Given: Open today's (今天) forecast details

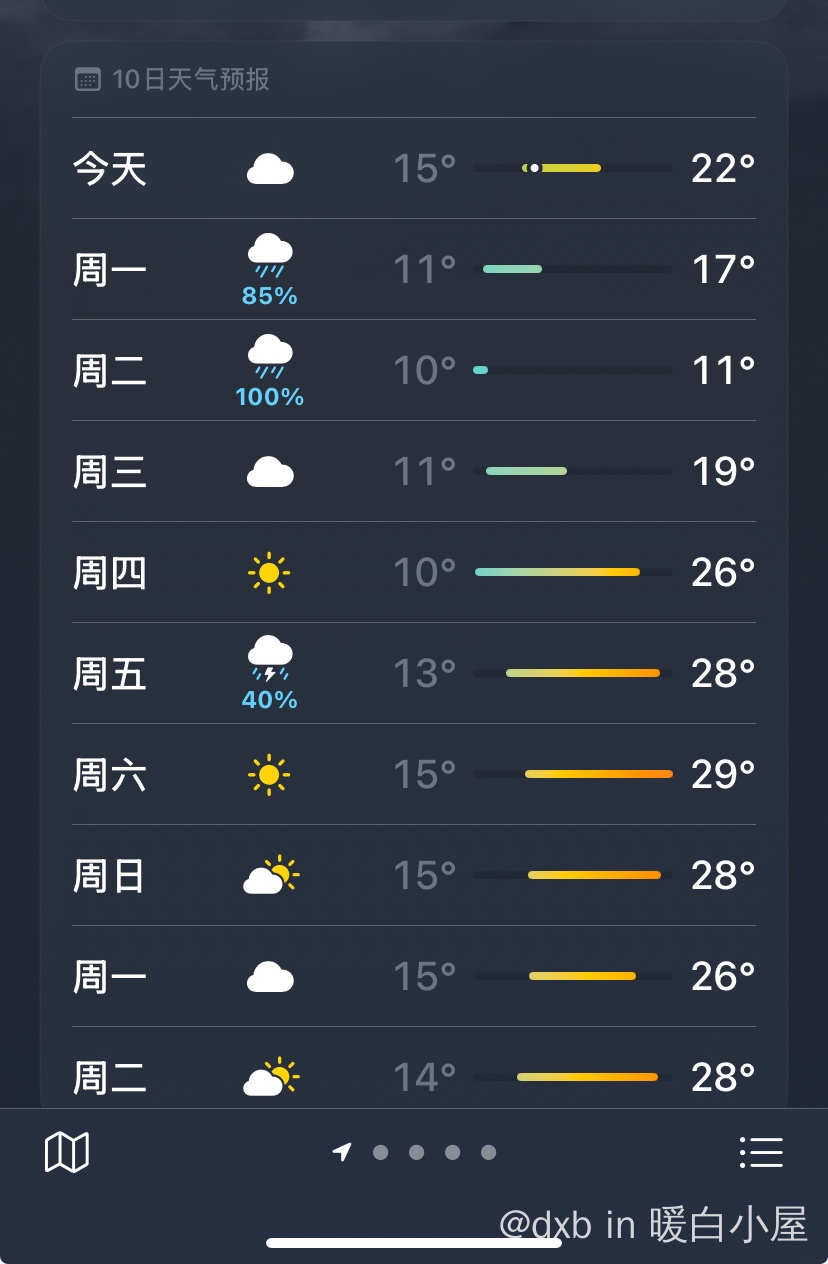Looking at the screenshot, I should pos(413,168).
